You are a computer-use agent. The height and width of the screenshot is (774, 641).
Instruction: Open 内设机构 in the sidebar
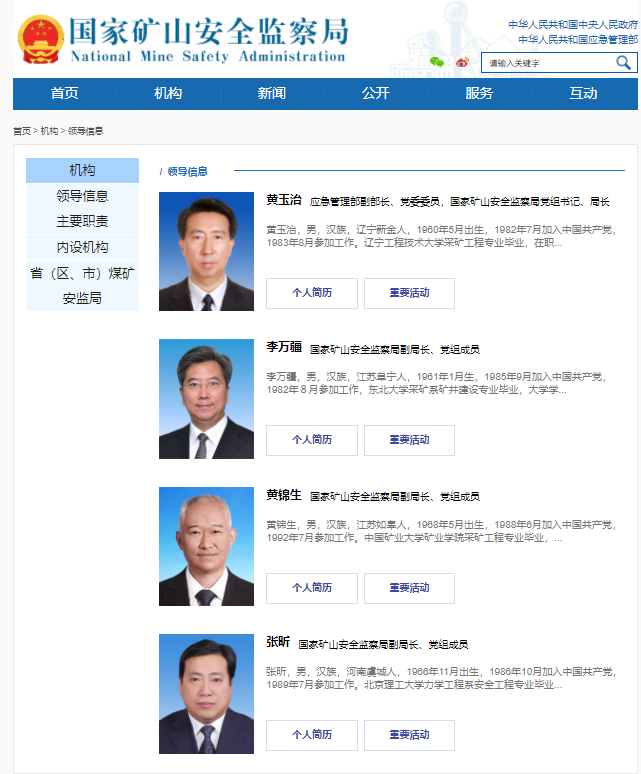pyautogui.click(x=82, y=247)
